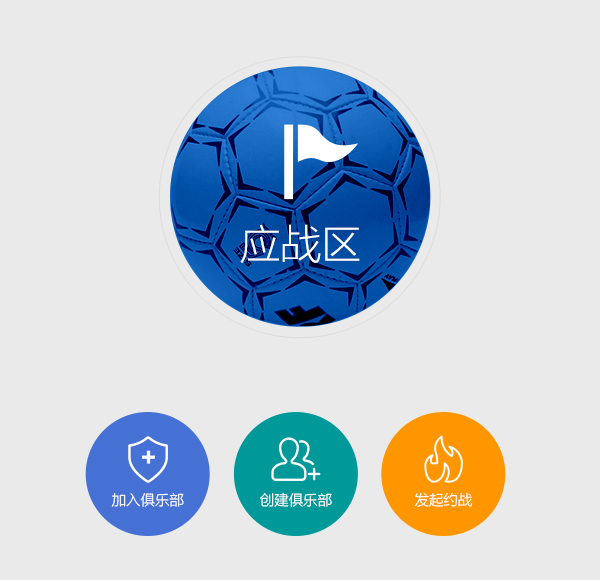Start a match with 发起约战
Viewport: 600px width, 580px height.
(443, 474)
